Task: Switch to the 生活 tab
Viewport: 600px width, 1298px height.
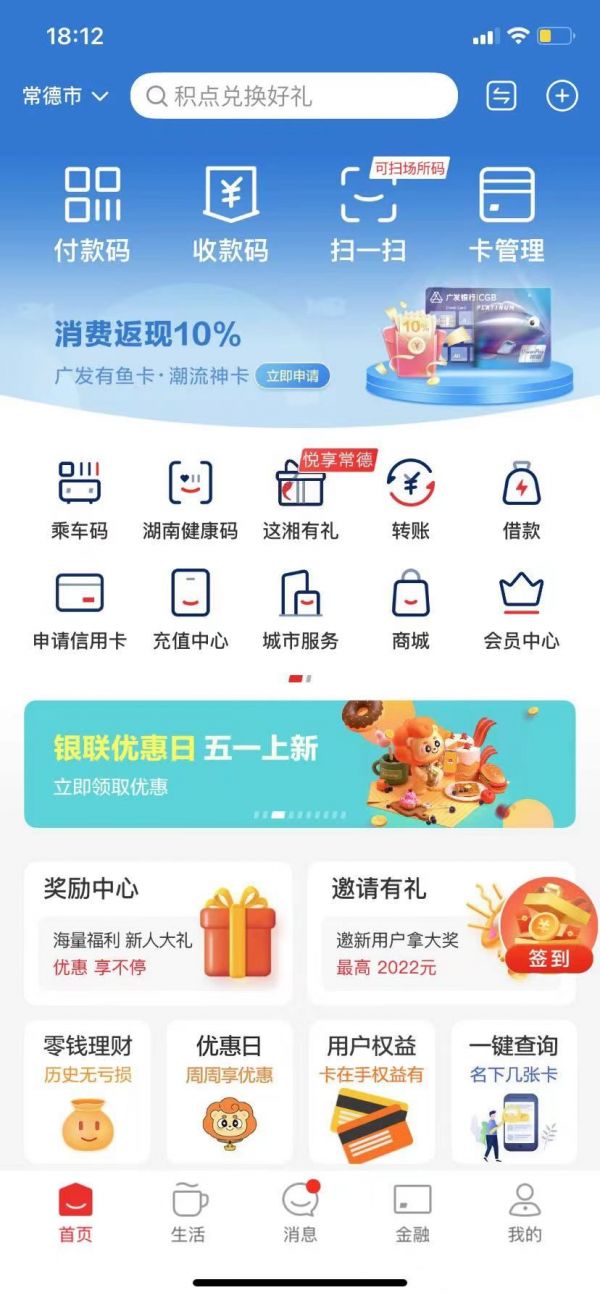Action: 188,1212
